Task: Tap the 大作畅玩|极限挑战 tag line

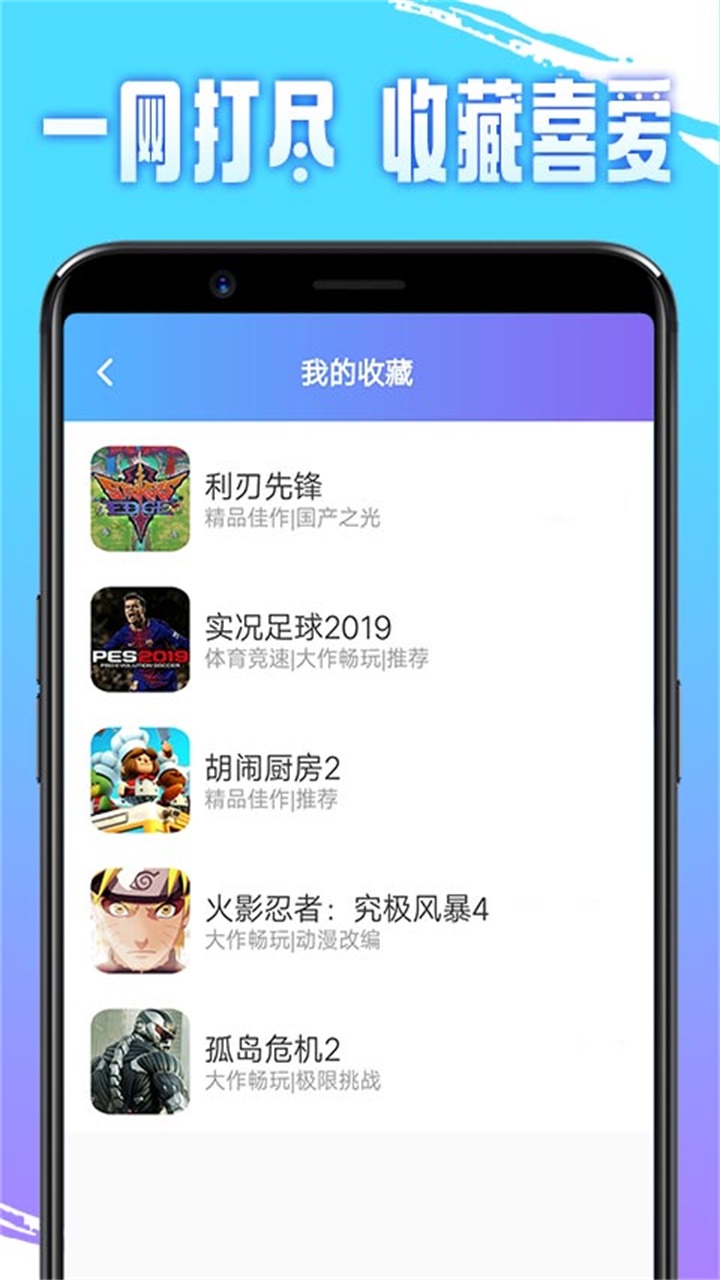Action: (x=293, y=1078)
